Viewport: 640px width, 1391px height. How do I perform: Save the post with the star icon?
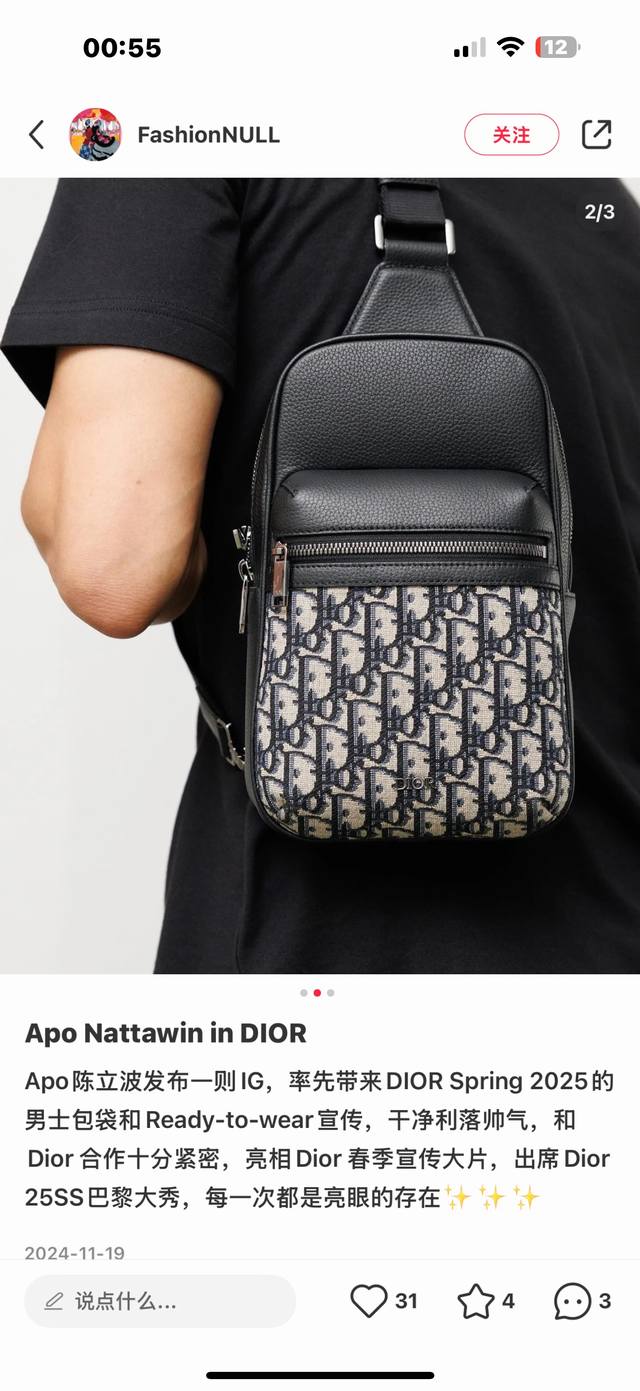tap(476, 1301)
